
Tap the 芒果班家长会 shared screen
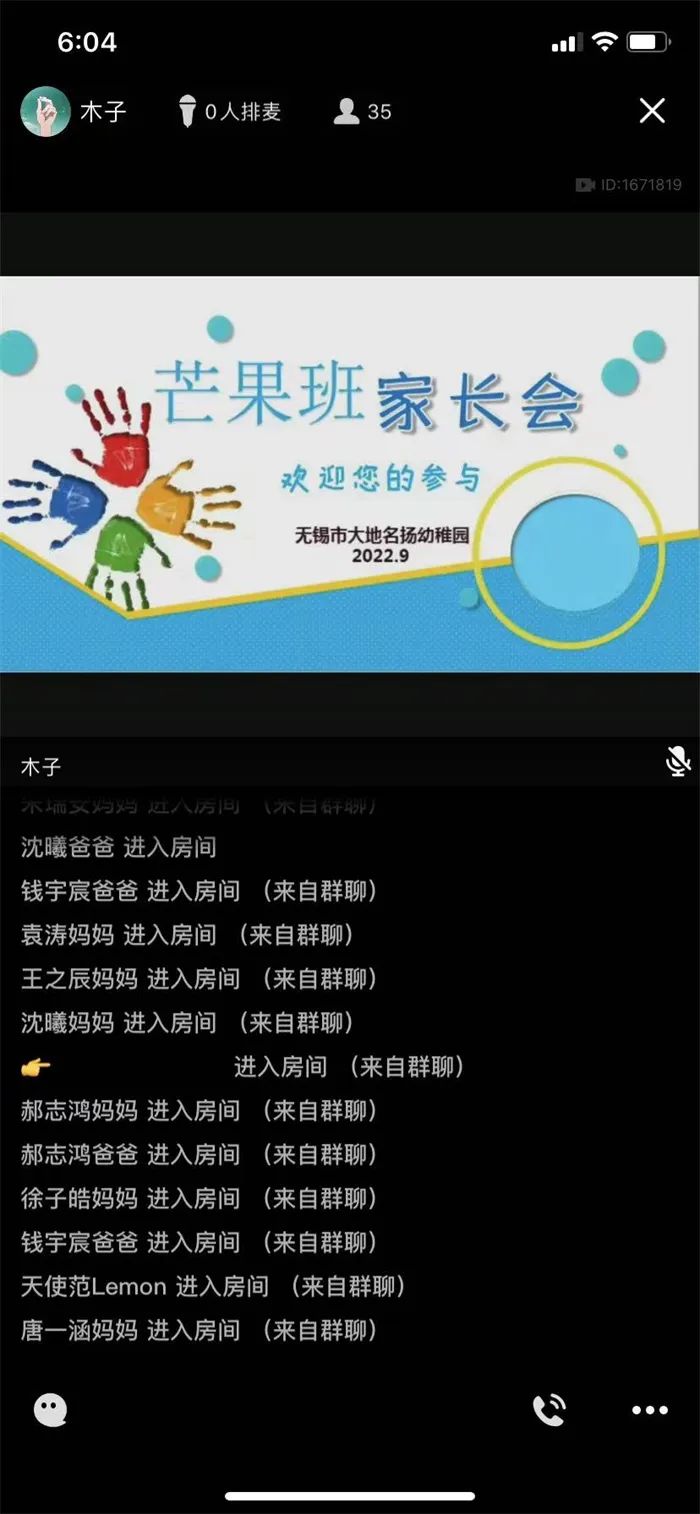[350, 473]
